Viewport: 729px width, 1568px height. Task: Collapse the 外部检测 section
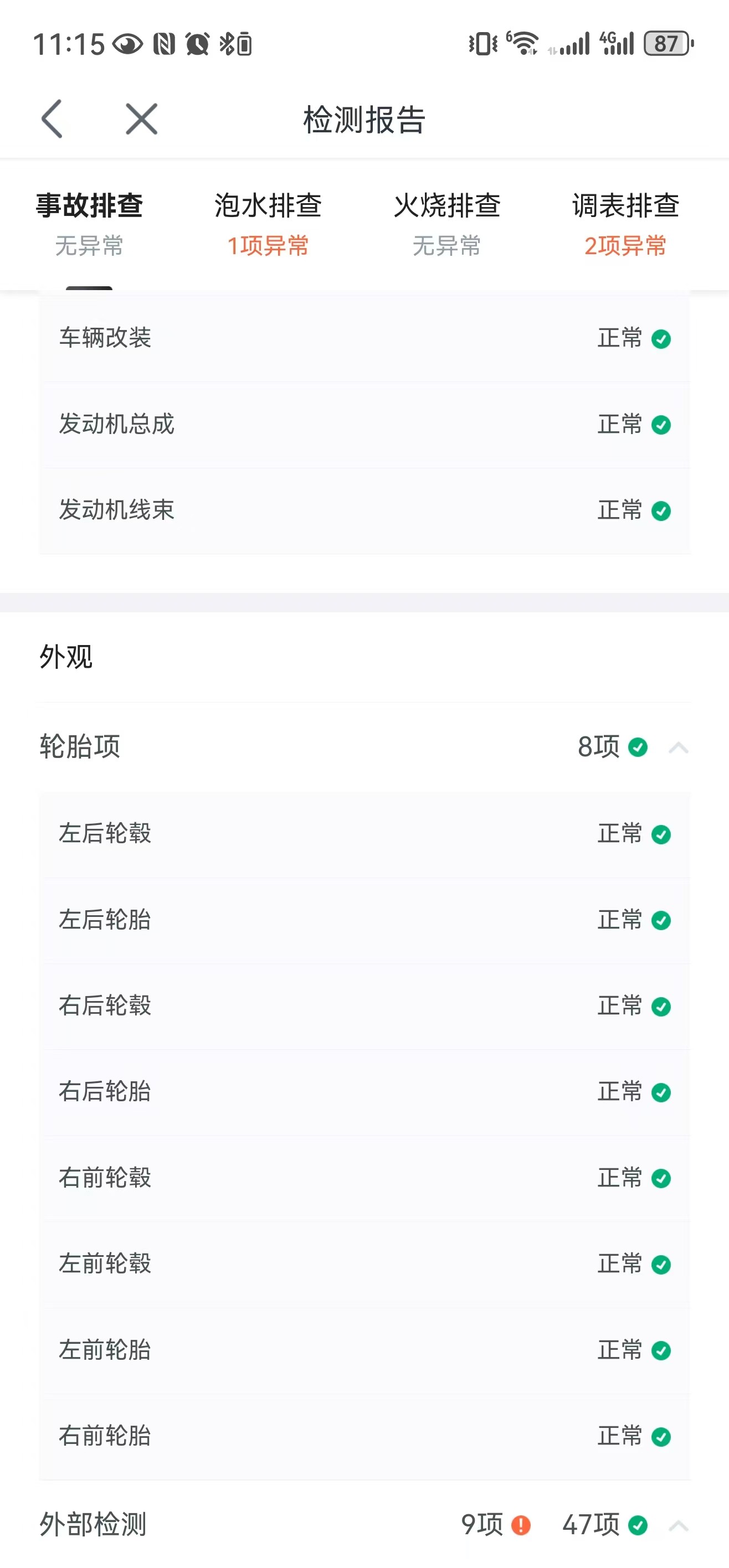pyautogui.click(x=679, y=1525)
